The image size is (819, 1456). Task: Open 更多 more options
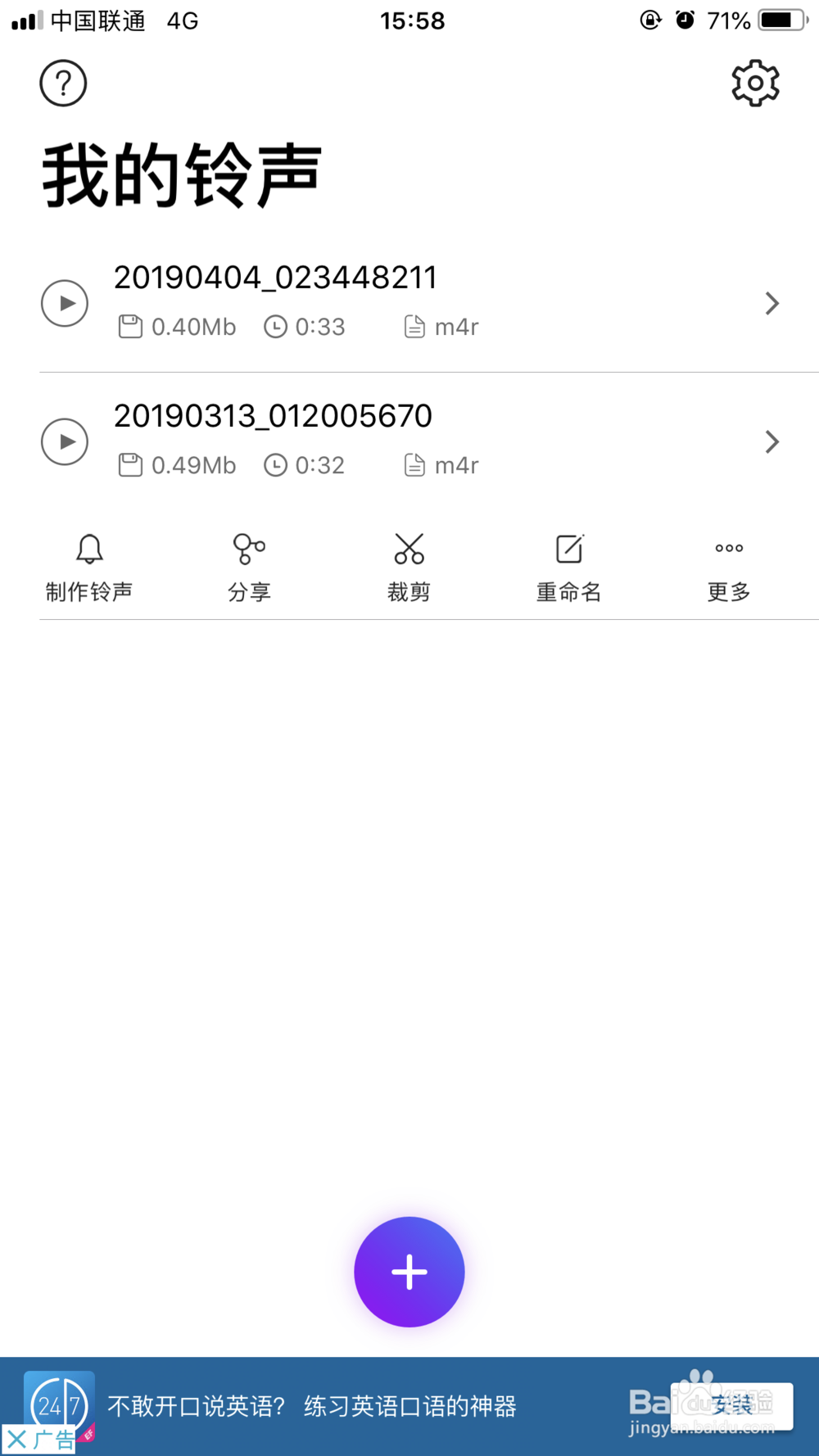pyautogui.click(x=729, y=567)
